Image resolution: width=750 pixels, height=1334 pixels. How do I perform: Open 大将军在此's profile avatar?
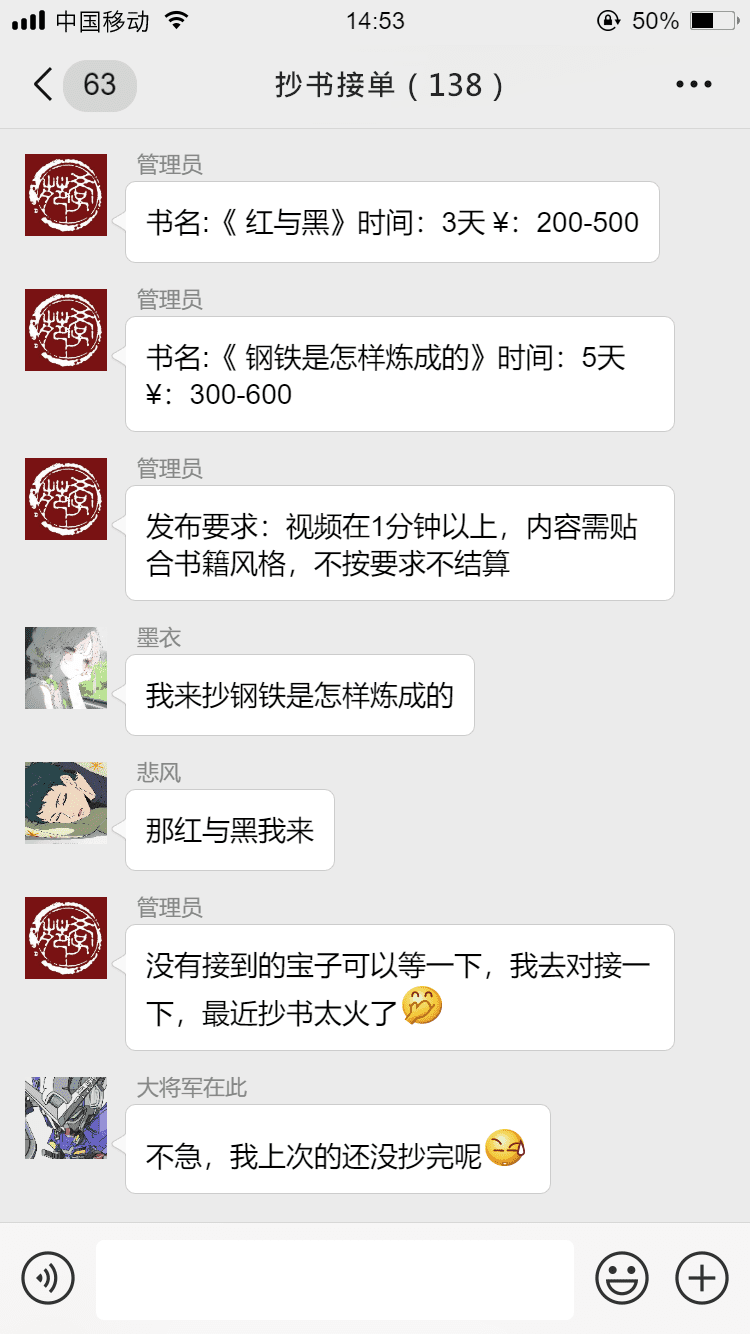tap(66, 1118)
